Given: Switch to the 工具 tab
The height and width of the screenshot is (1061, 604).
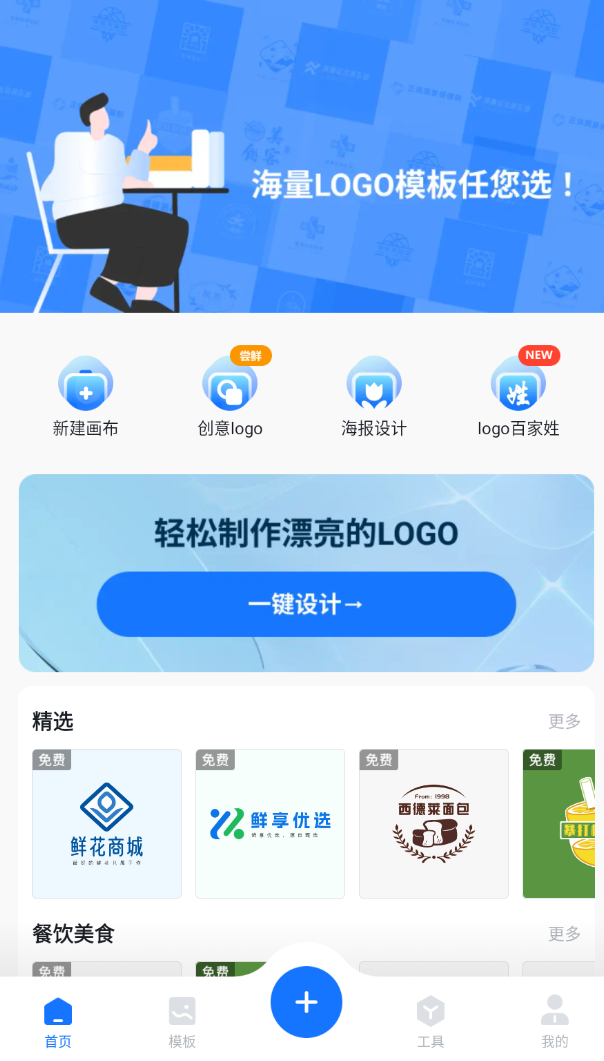Looking at the screenshot, I should 430,1021.
